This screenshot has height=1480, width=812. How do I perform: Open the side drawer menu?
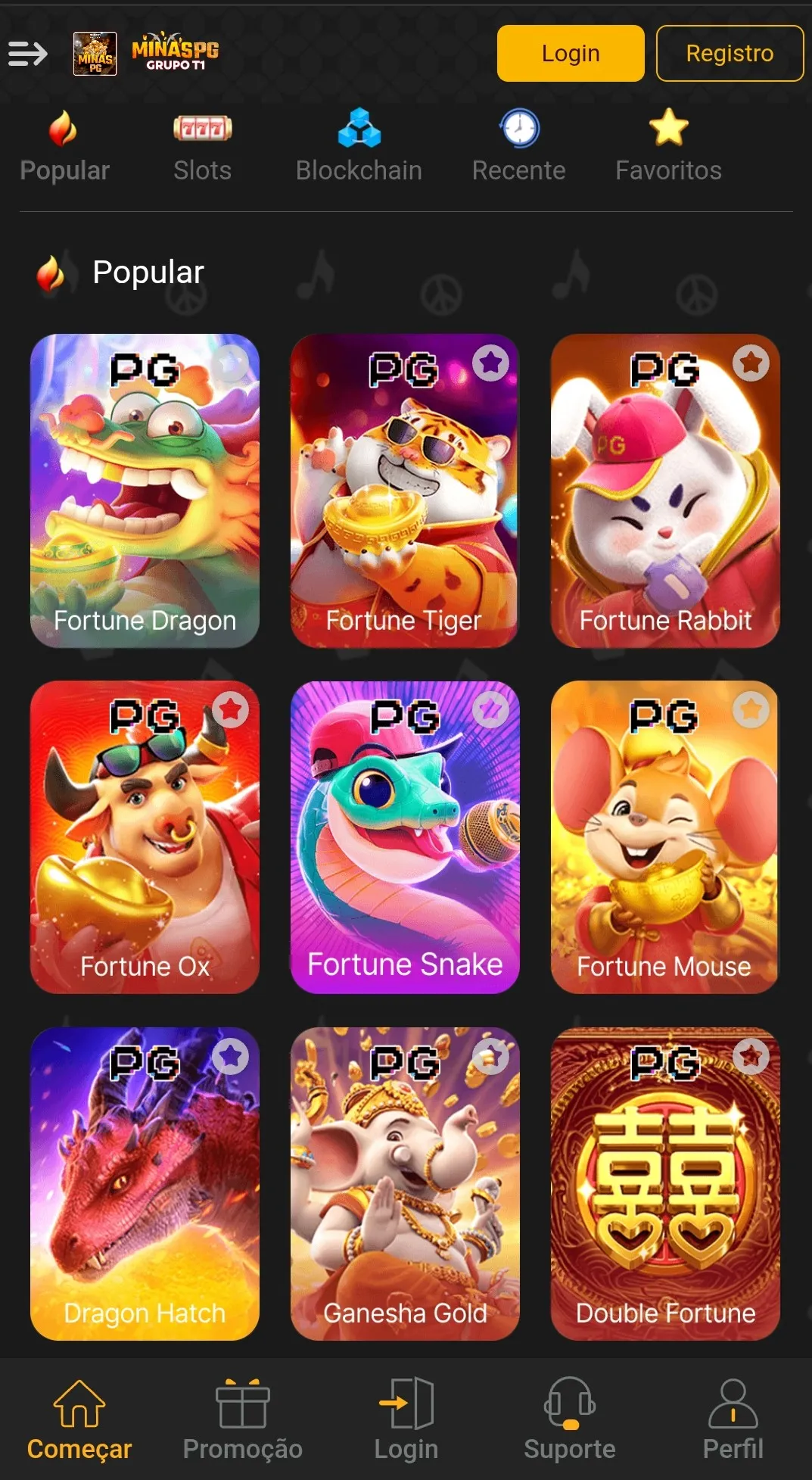[28, 54]
